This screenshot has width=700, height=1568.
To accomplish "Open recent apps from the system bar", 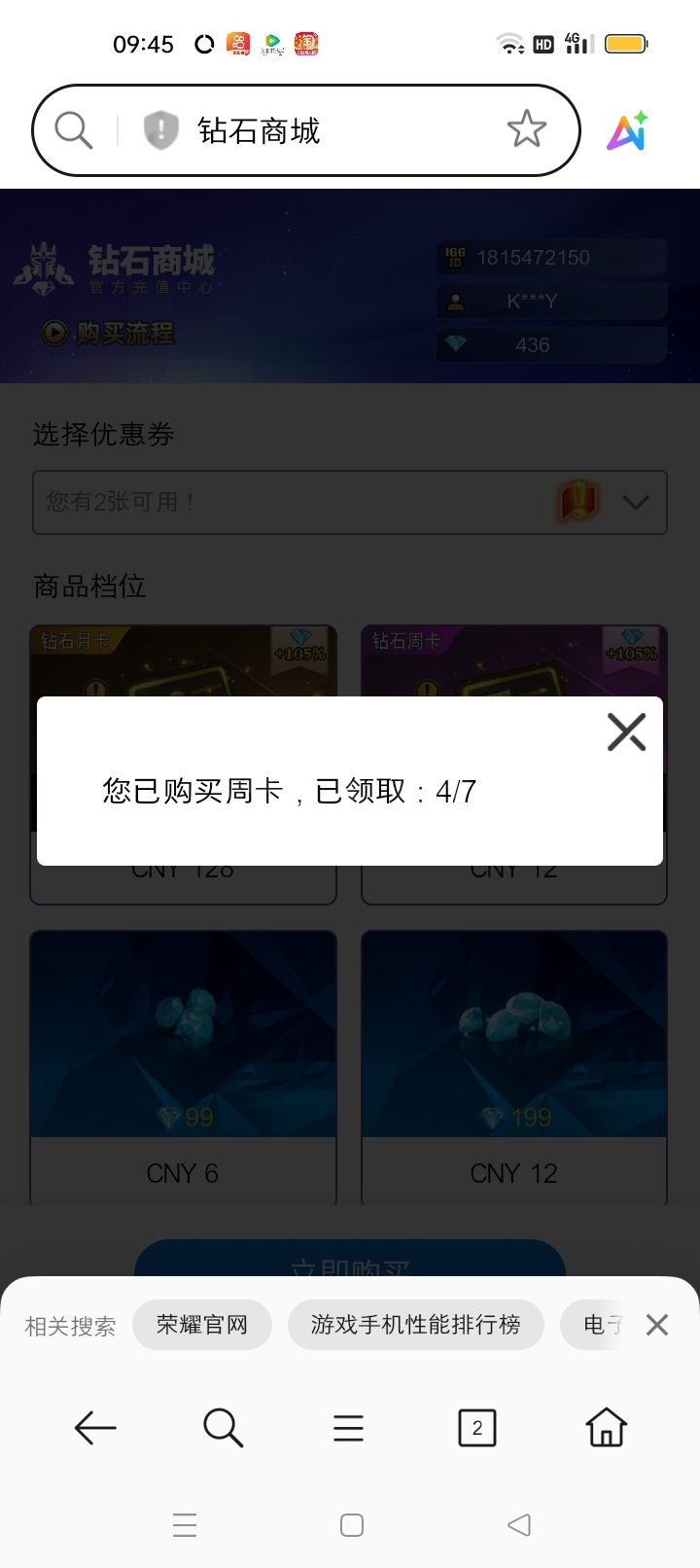I will (x=185, y=1525).
